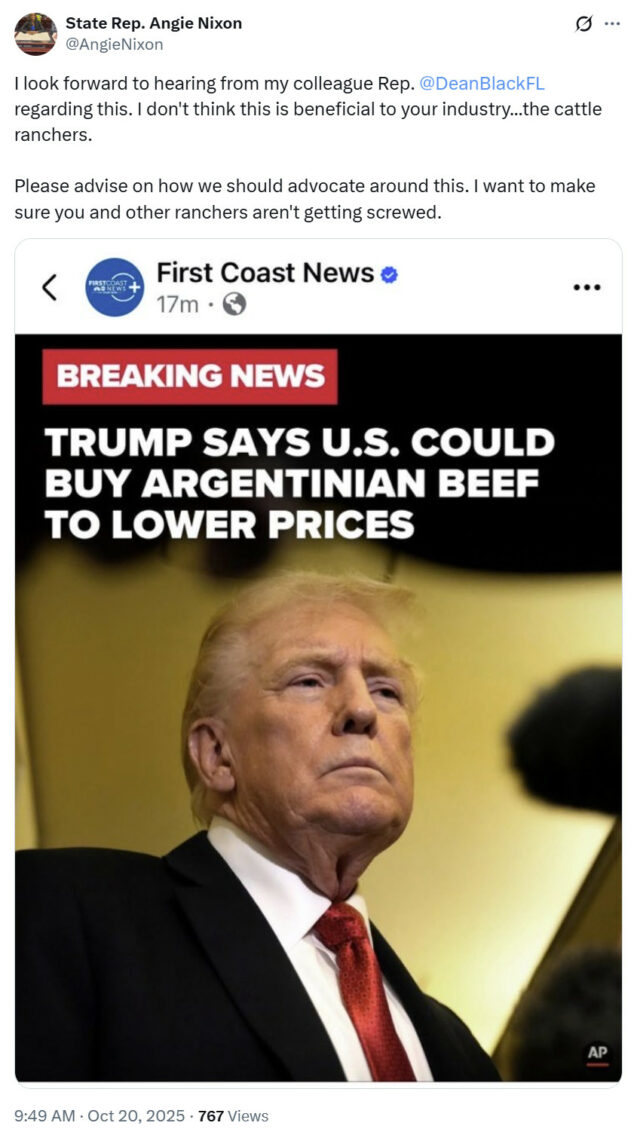Image resolution: width=640 pixels, height=1141 pixels.
Task: View State Rep. Angie Nixon's profile name
Action: click(x=153, y=23)
